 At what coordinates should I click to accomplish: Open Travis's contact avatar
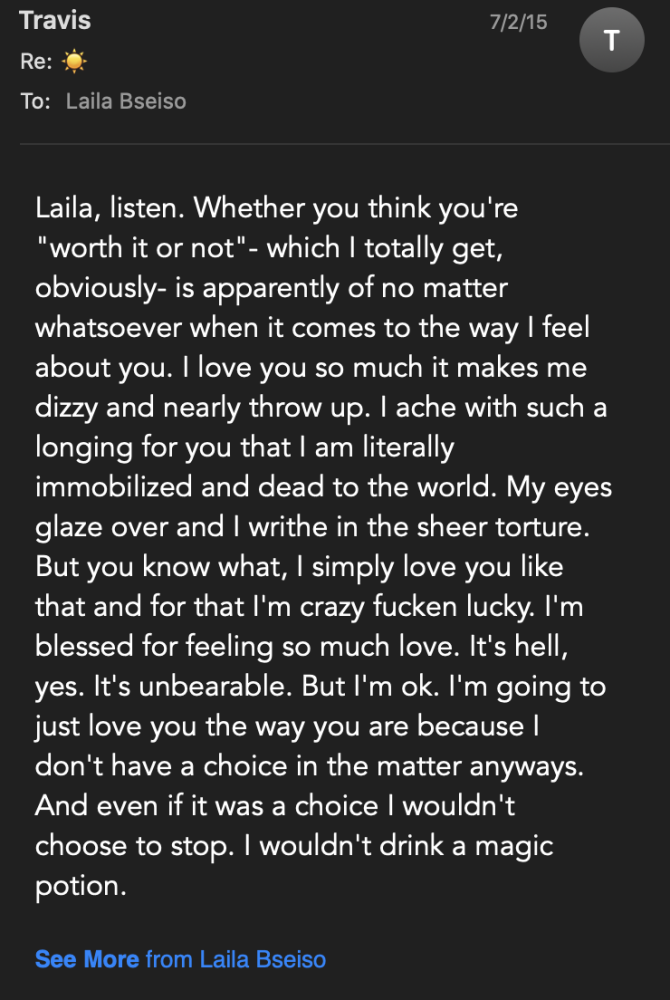tap(612, 40)
